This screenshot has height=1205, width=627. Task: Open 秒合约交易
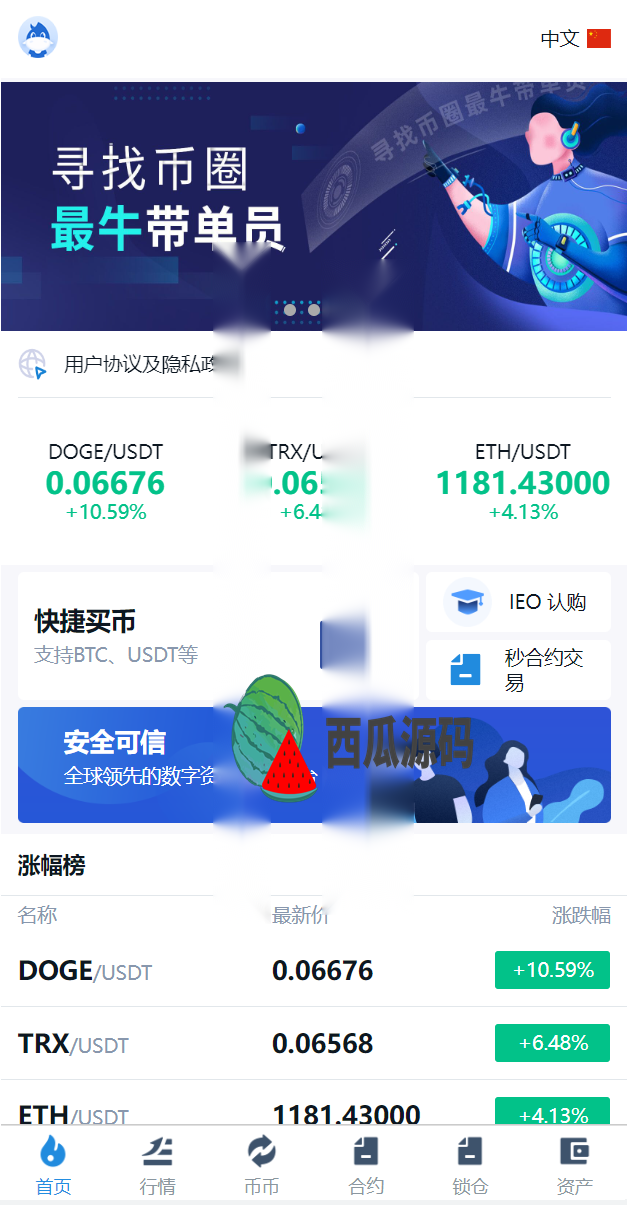coord(518,670)
